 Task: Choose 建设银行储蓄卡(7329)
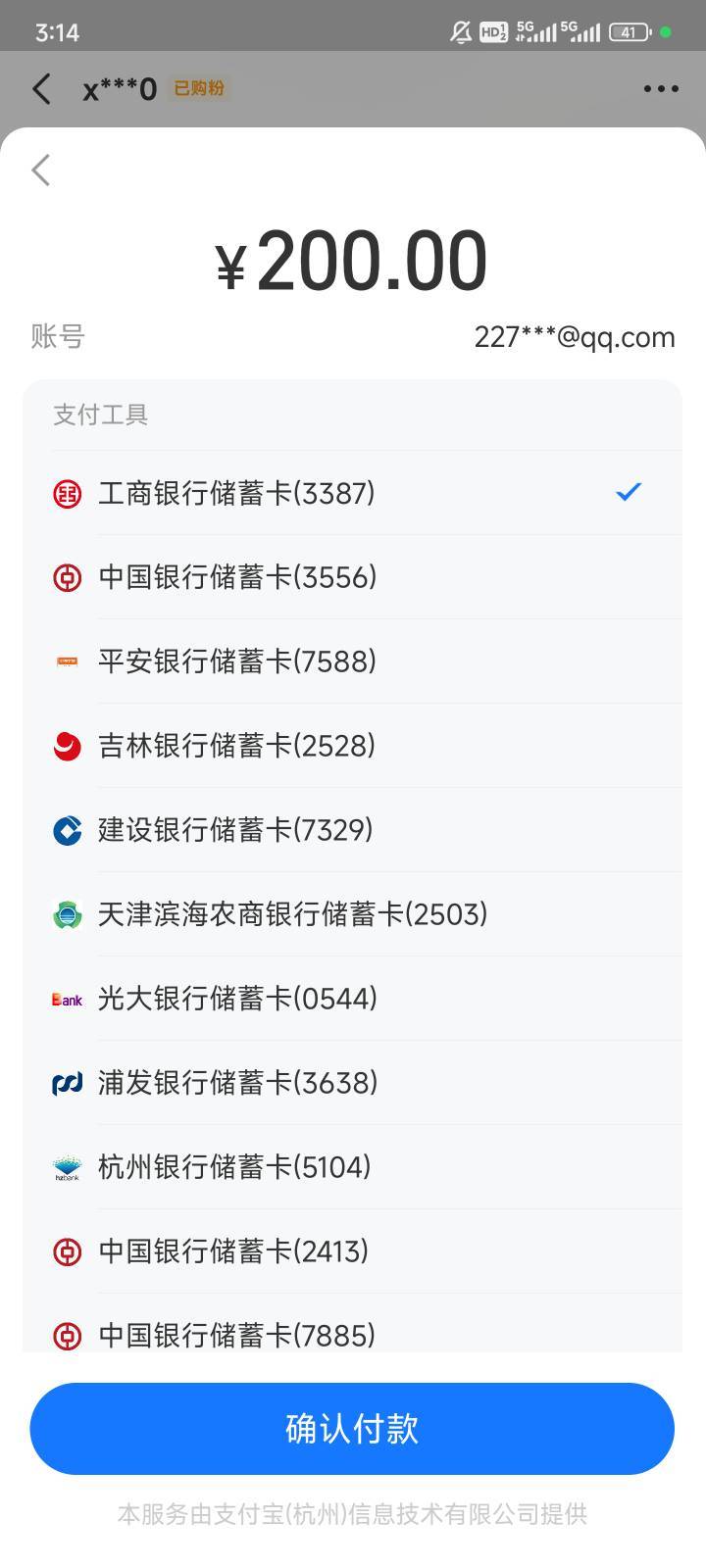click(x=353, y=830)
